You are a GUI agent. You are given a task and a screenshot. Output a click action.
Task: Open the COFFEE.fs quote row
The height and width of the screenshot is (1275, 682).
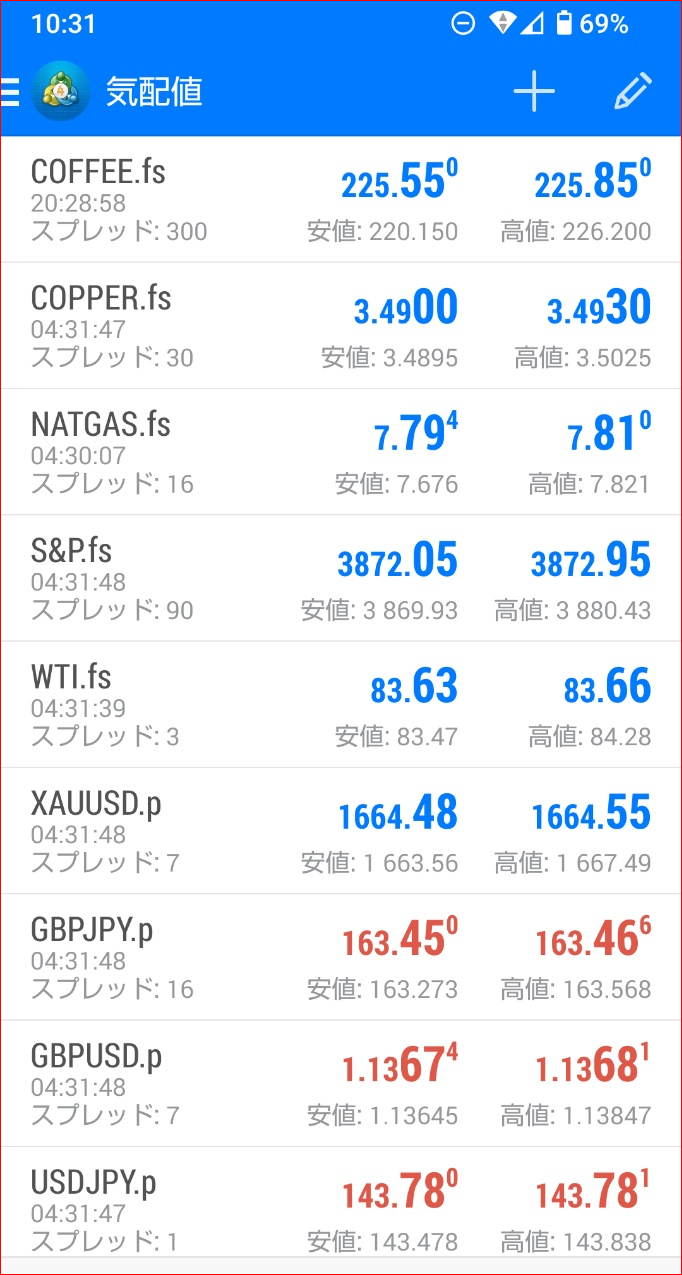coord(340,200)
